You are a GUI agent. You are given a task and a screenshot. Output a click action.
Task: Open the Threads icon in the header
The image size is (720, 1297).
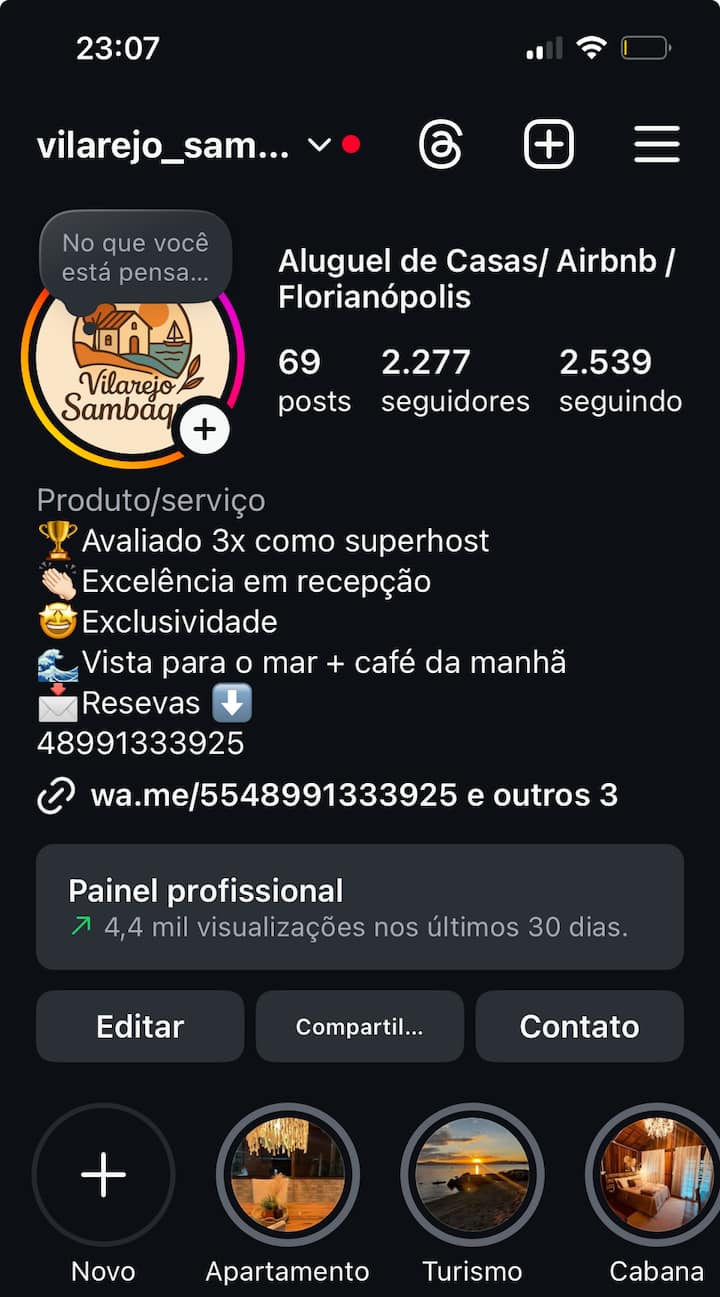[x=440, y=145]
